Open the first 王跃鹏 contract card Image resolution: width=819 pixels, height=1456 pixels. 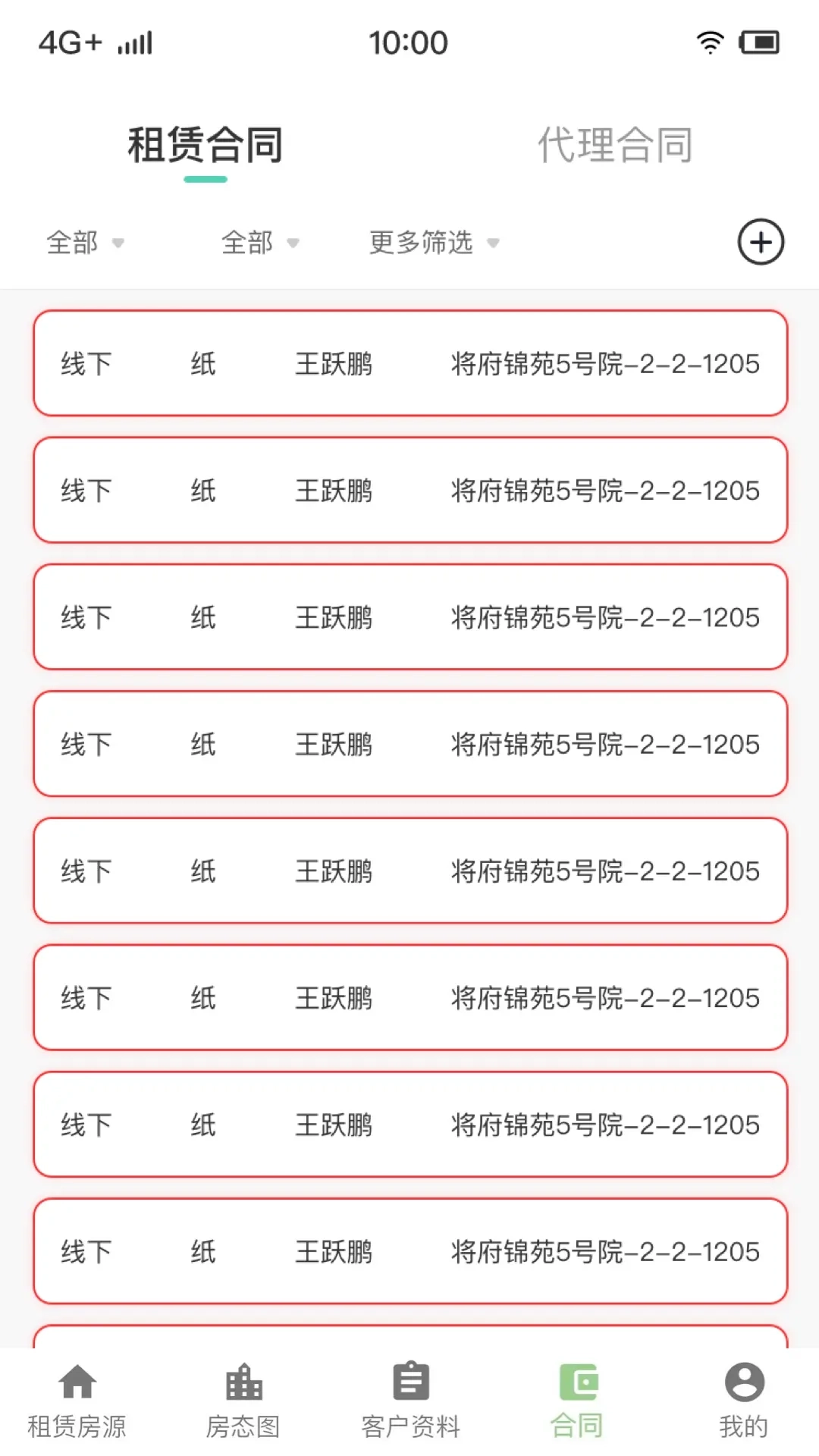tap(409, 364)
